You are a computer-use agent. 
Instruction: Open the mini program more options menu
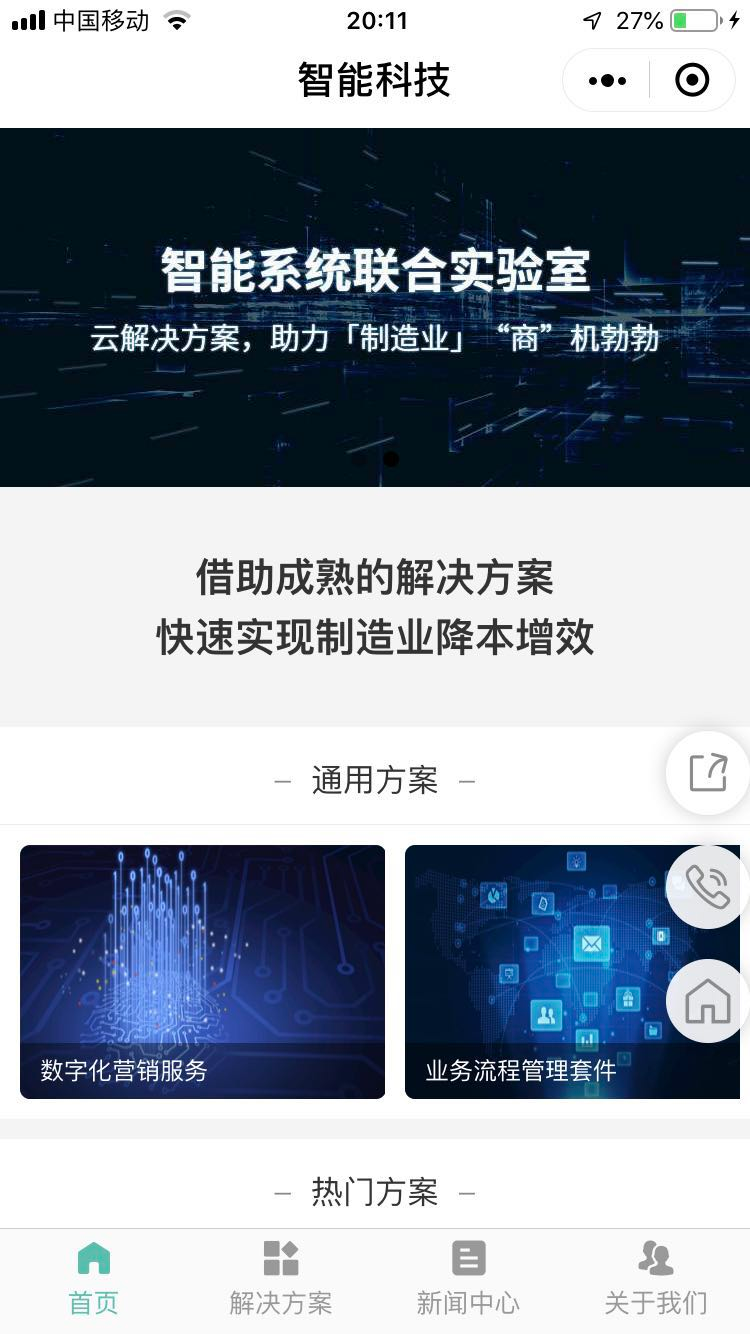607,80
